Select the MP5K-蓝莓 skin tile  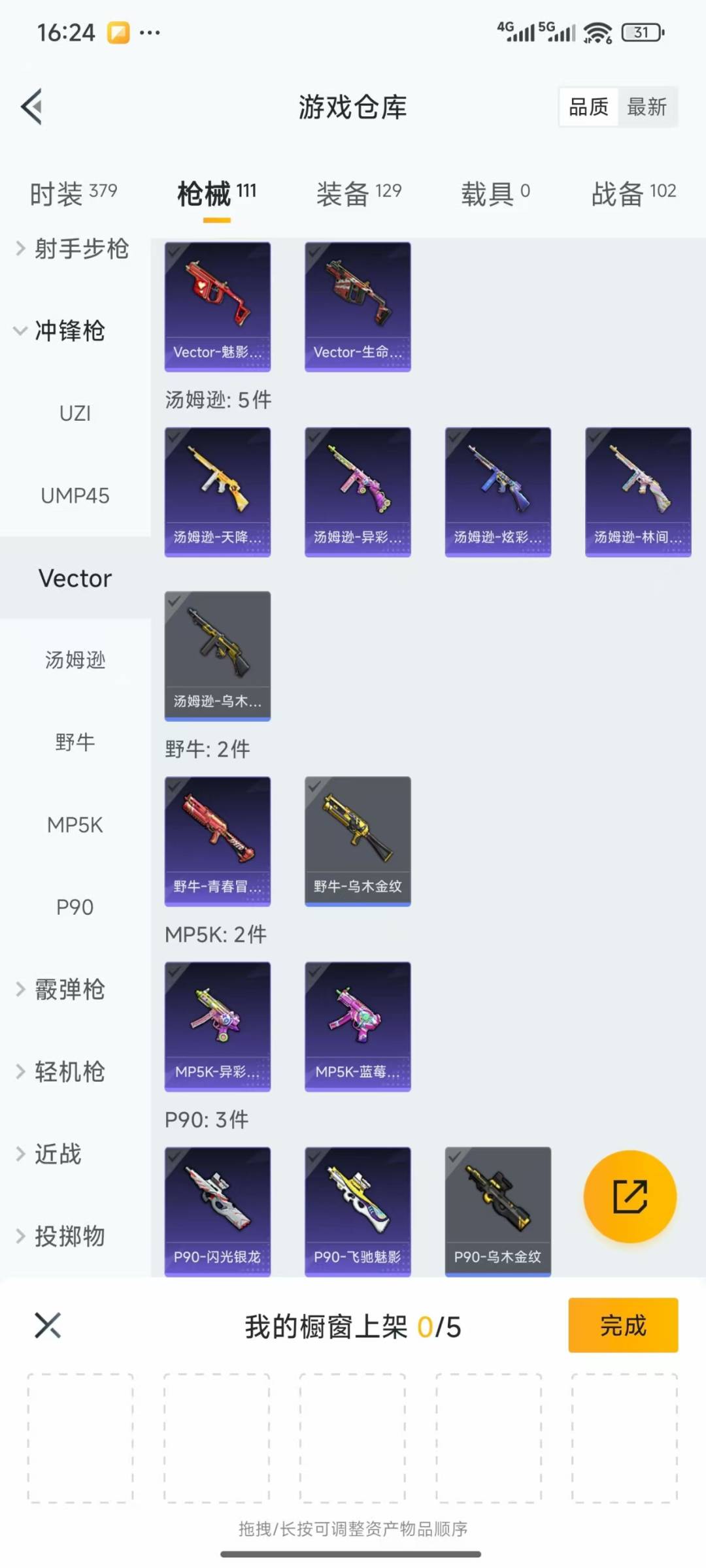[358, 1026]
